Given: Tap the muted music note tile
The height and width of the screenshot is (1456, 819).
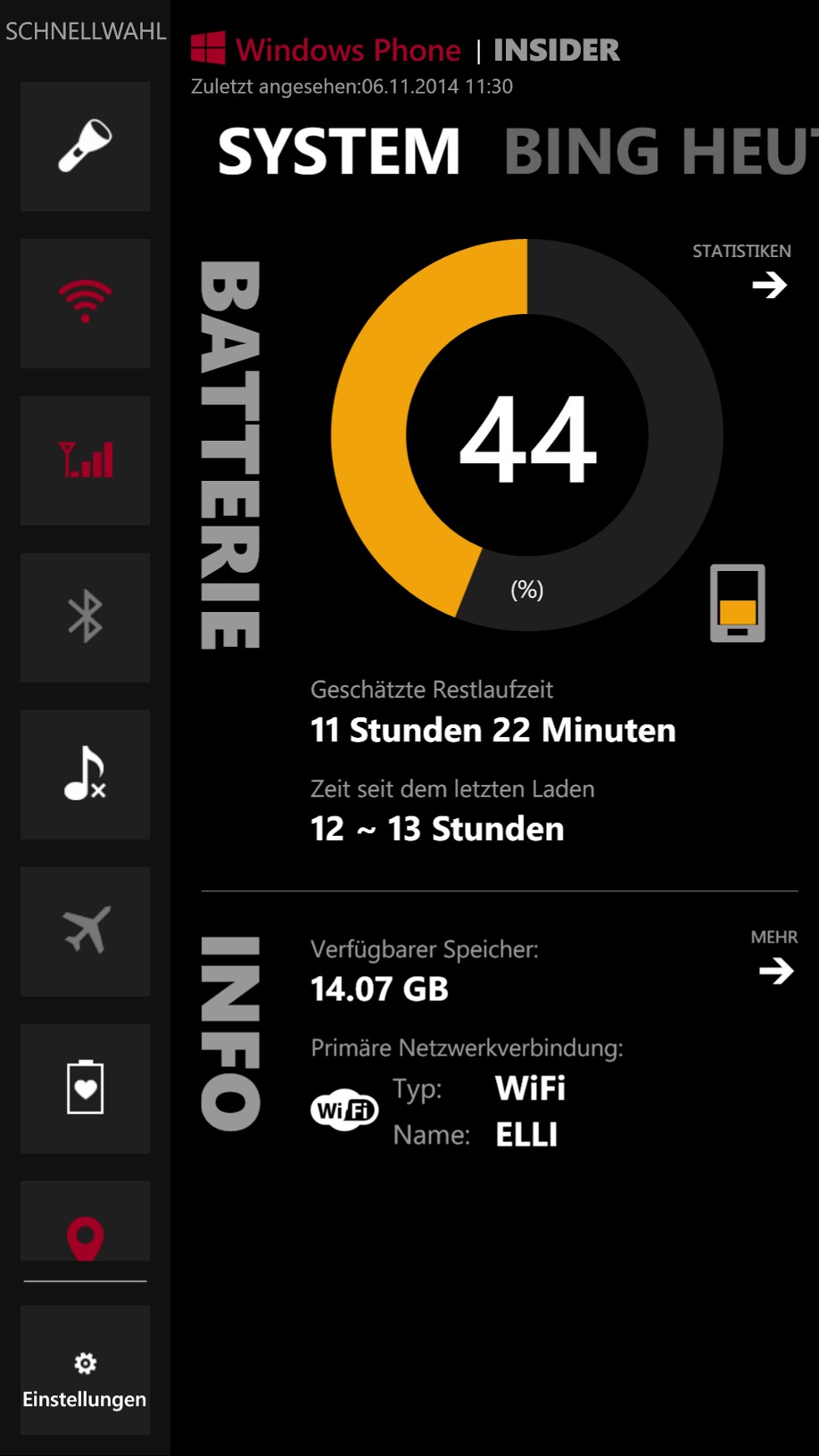Looking at the screenshot, I should click(86, 774).
